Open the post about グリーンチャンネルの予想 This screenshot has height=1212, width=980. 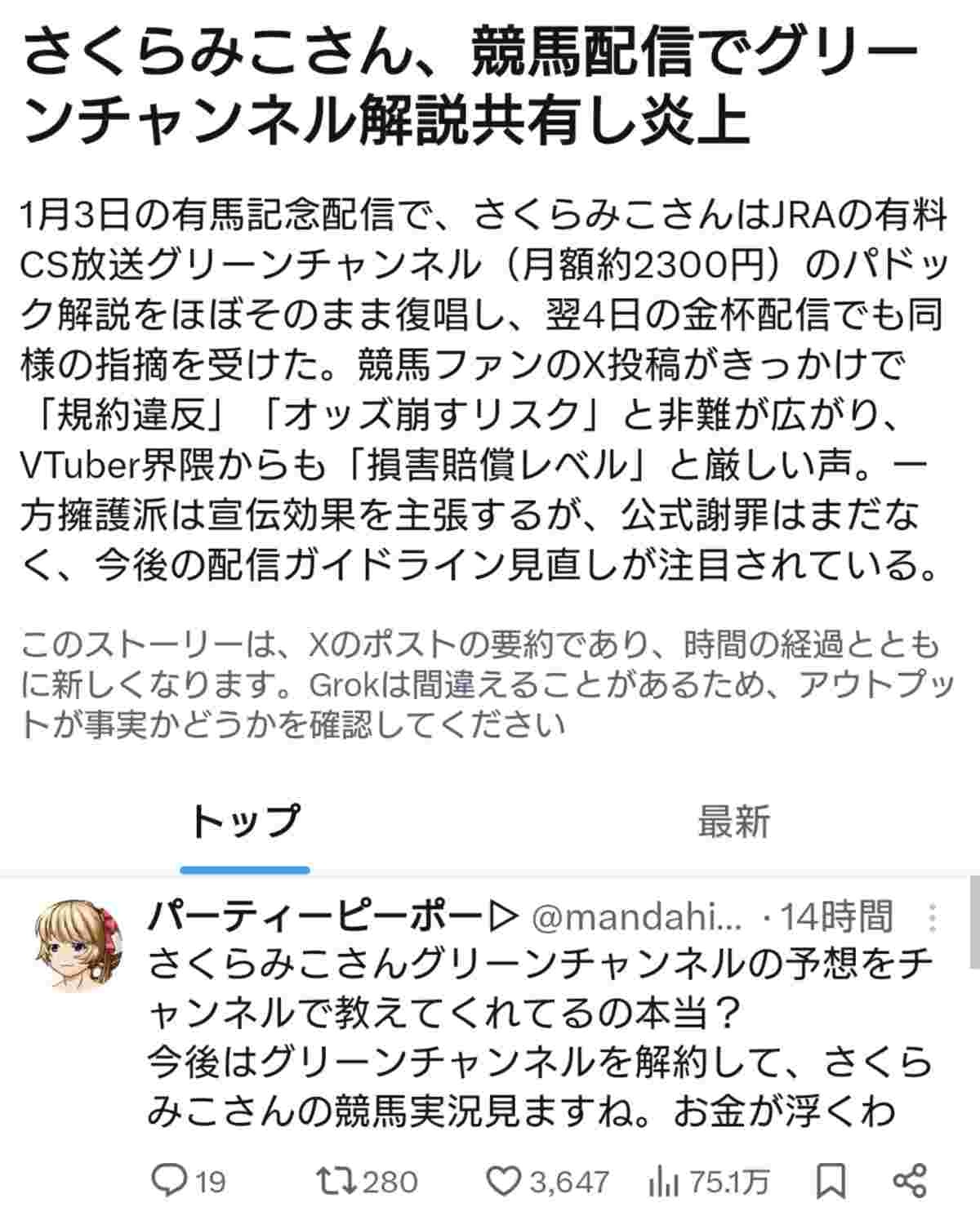(539, 1037)
